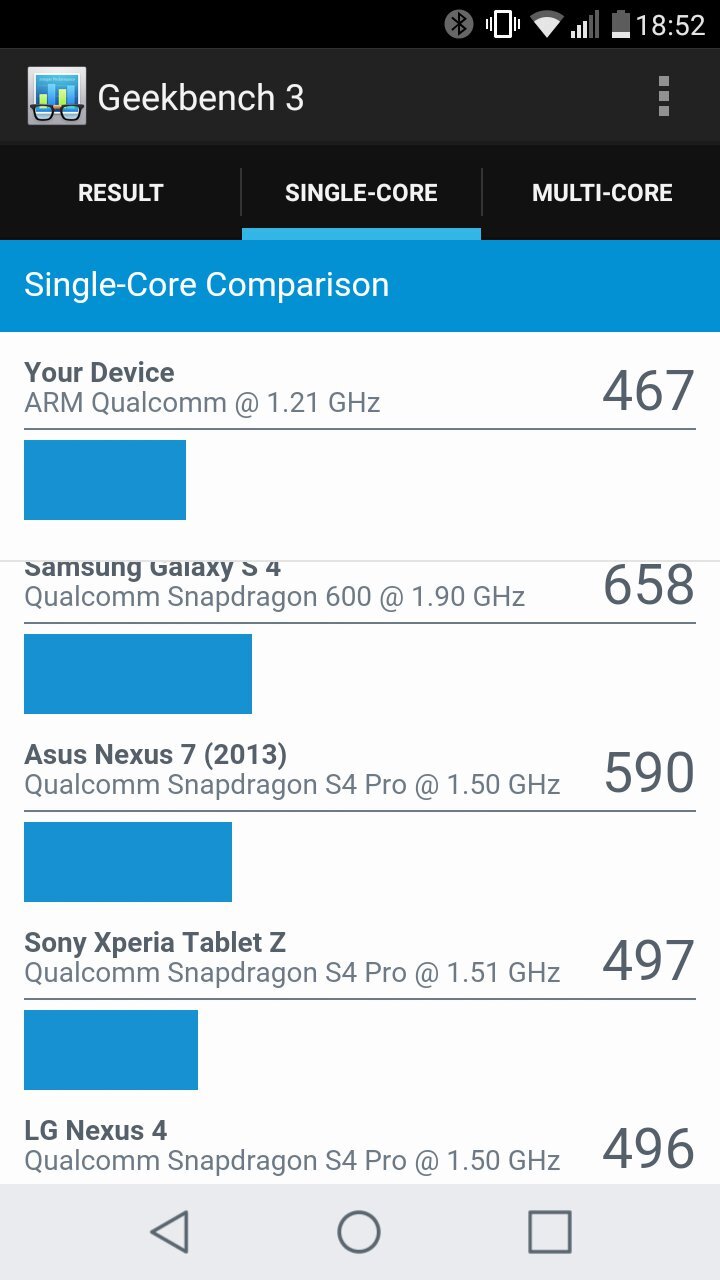Image resolution: width=720 pixels, height=1280 pixels.
Task: Open the overflow menu in Geekbench
Action: [x=663, y=97]
